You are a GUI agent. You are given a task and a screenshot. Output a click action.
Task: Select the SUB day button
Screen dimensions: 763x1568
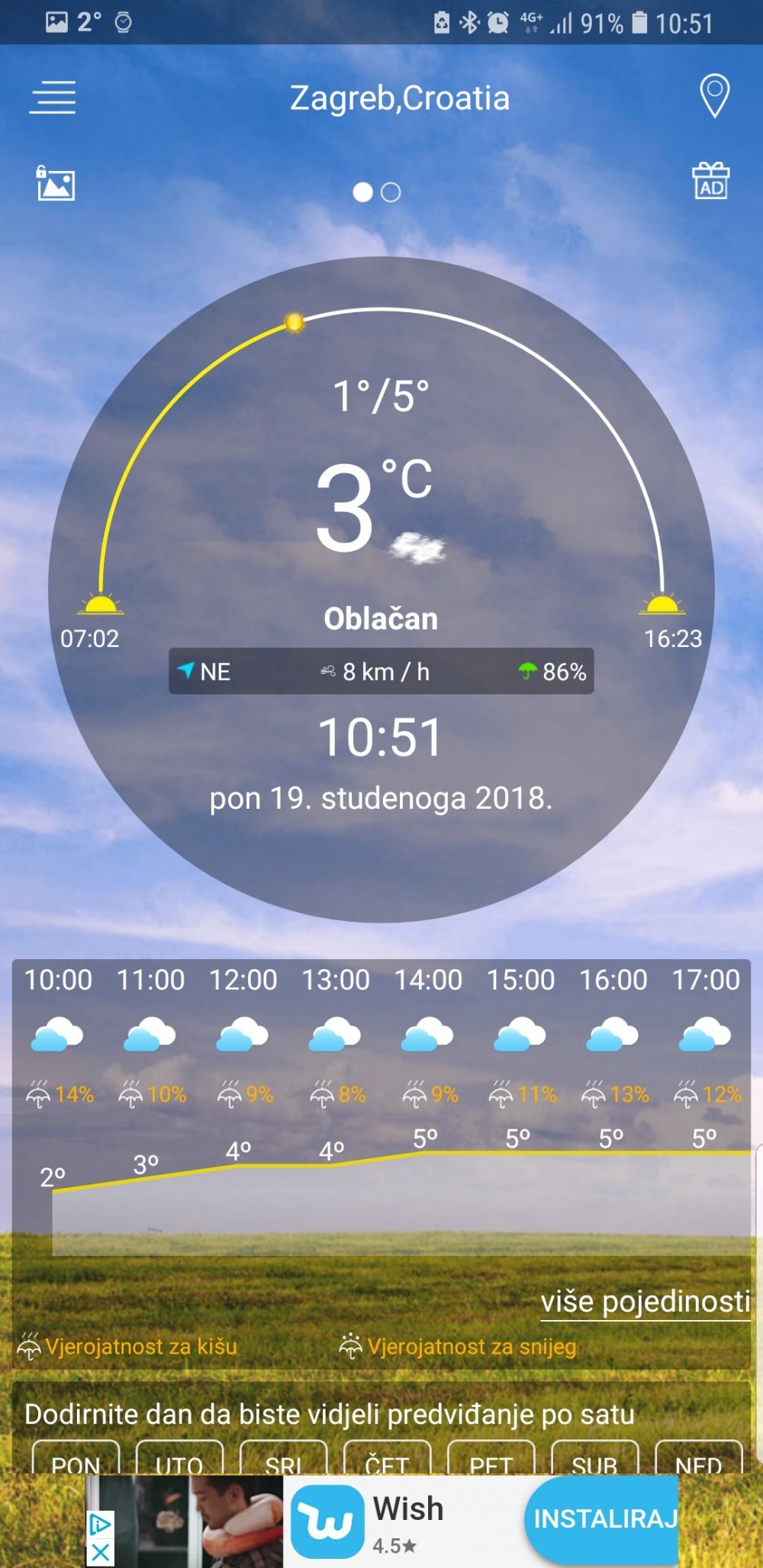point(594,1457)
